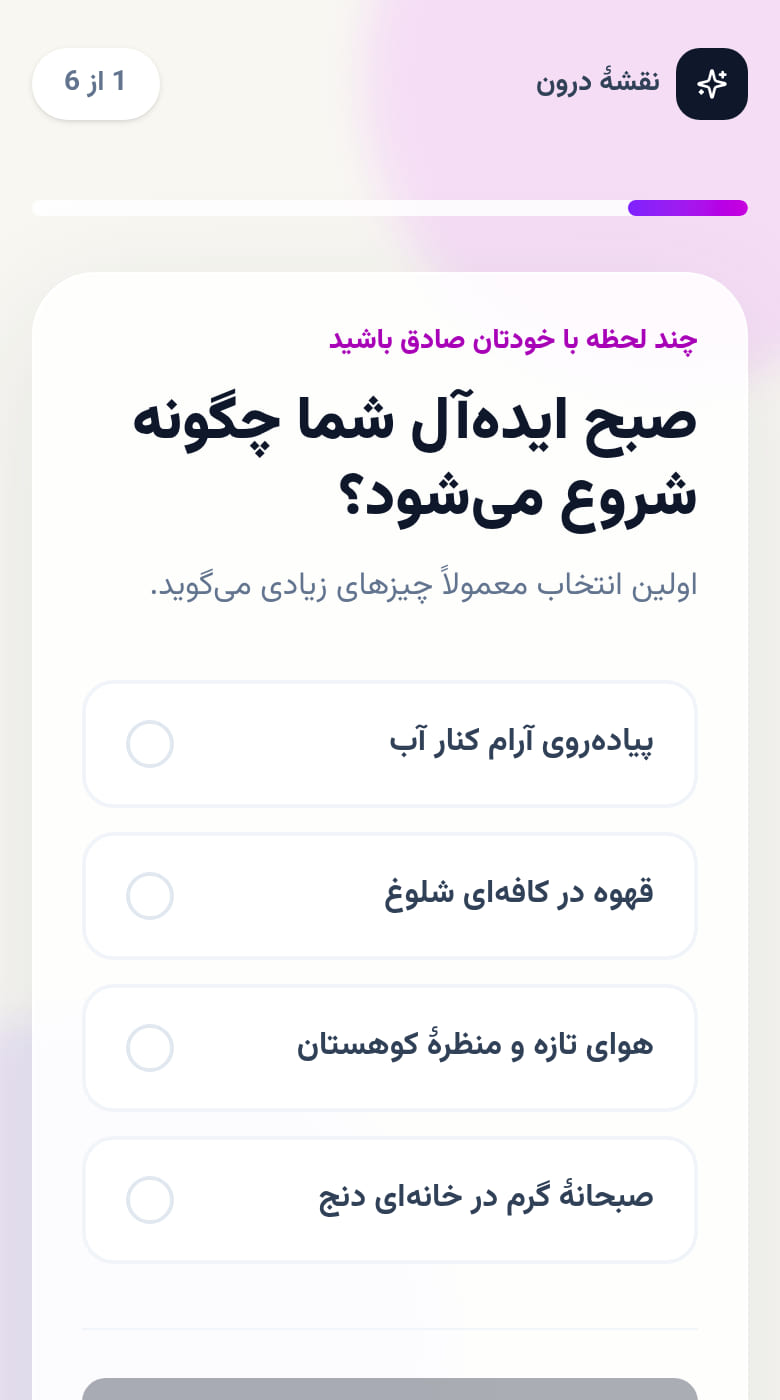Select the option پیاده‌روی آرام کنار آب
This screenshot has width=780, height=1400.
pyautogui.click(x=390, y=744)
